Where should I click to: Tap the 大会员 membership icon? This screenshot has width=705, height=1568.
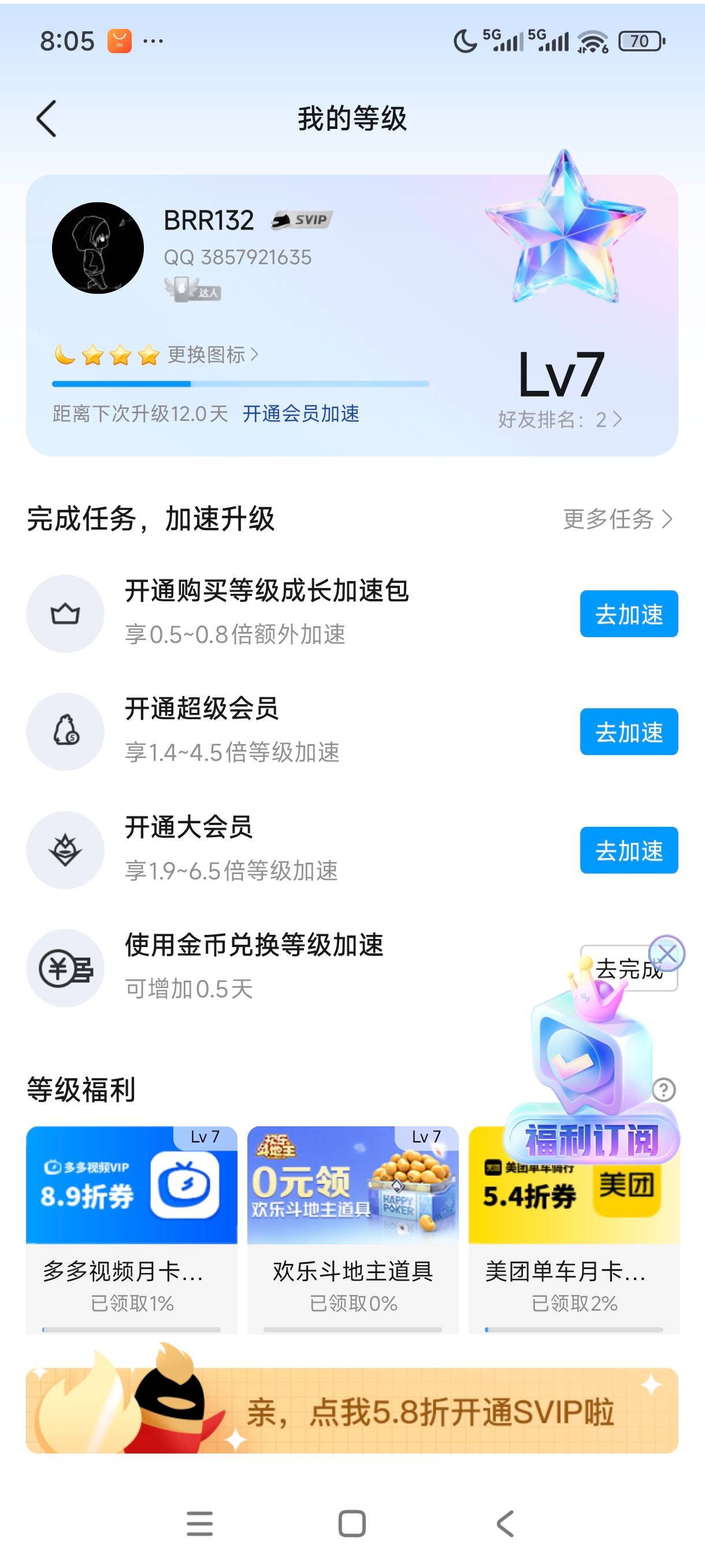pos(65,850)
